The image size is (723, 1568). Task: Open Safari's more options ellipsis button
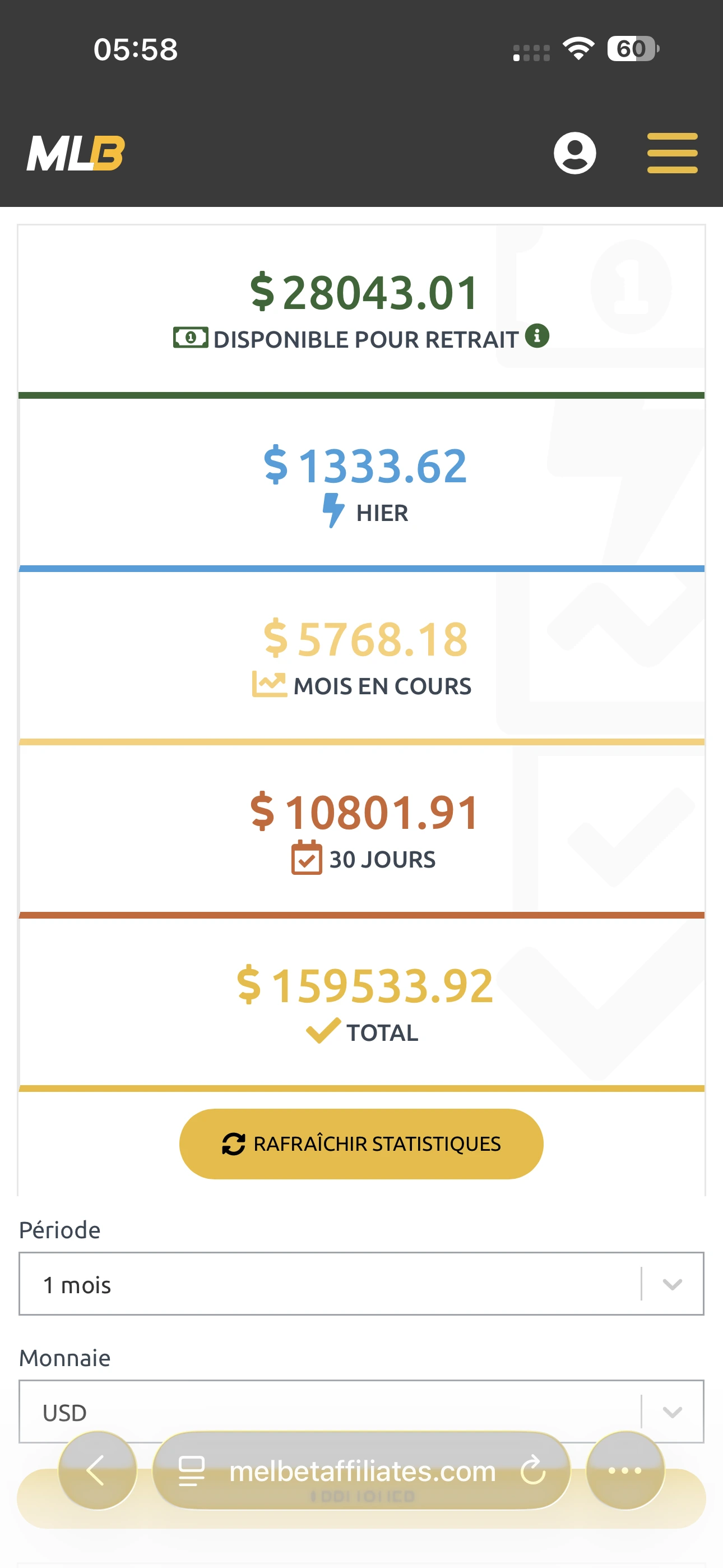tap(625, 1470)
